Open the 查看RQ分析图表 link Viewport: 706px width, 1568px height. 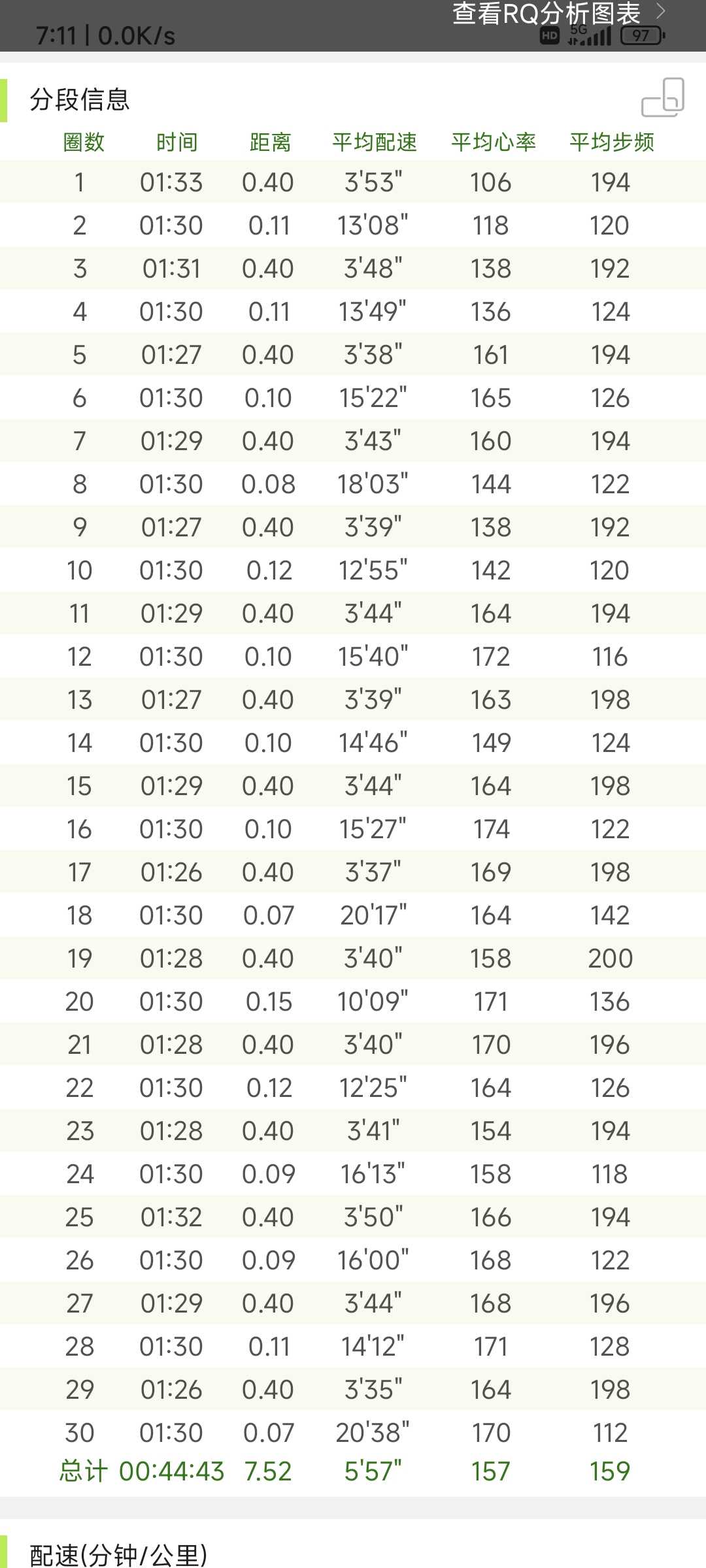pos(559,13)
